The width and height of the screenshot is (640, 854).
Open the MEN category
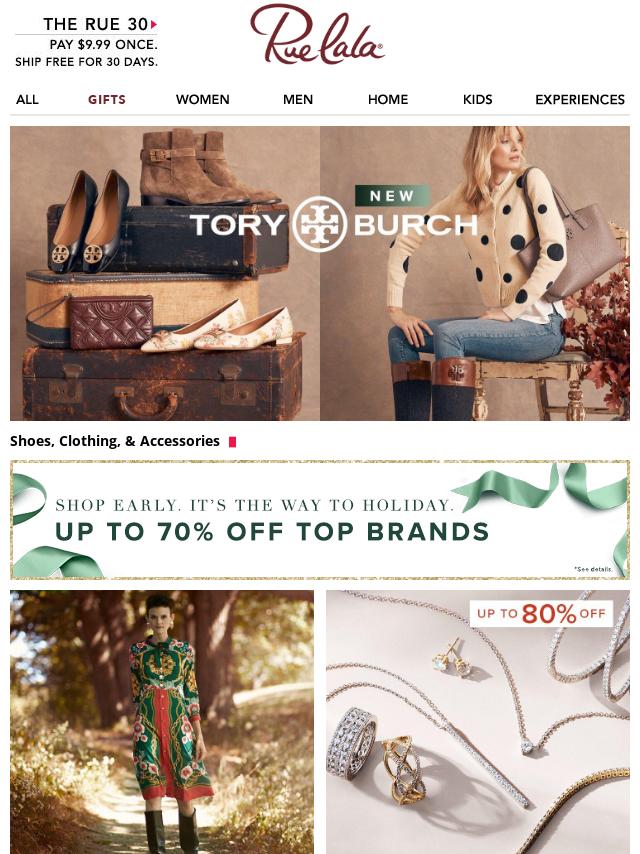(x=298, y=99)
